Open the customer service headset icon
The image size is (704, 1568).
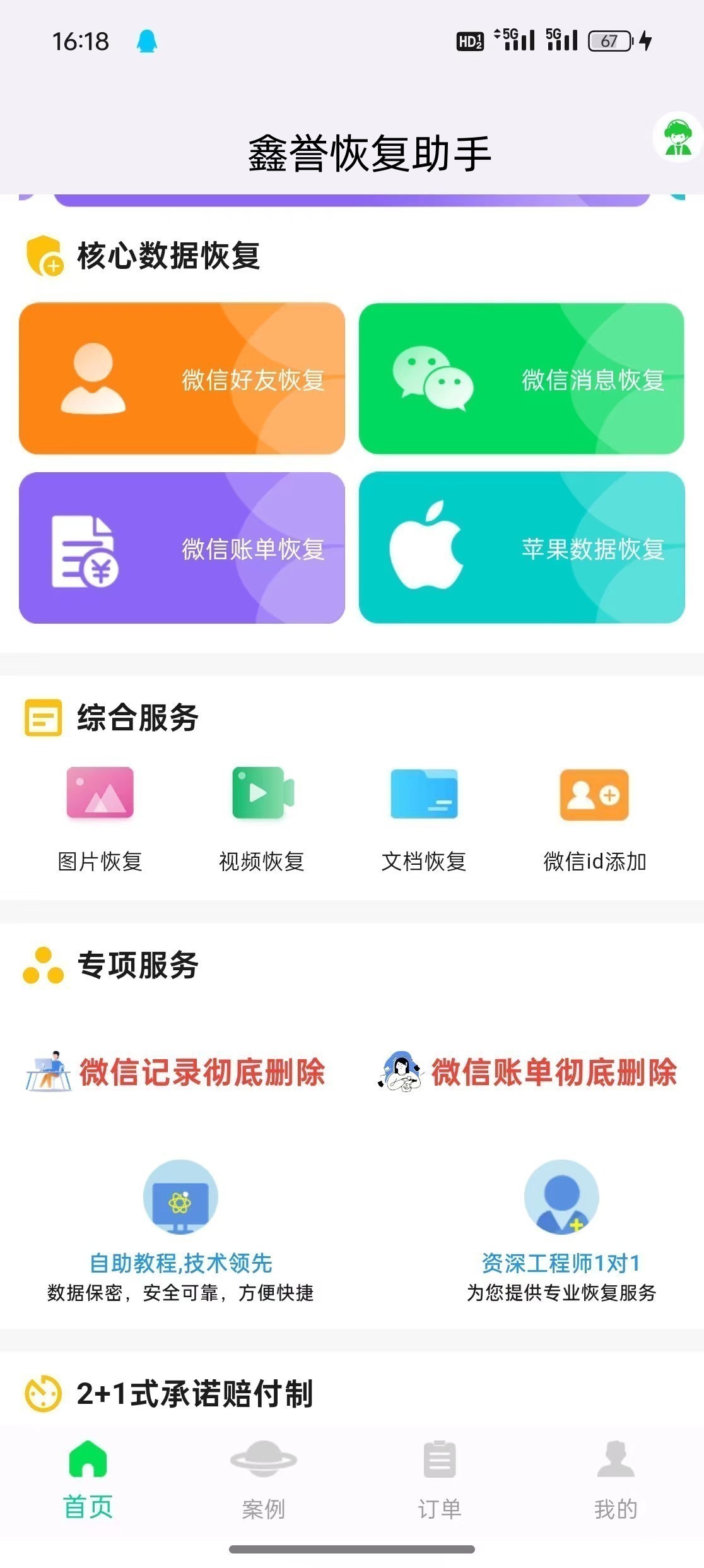pyautogui.click(x=678, y=137)
